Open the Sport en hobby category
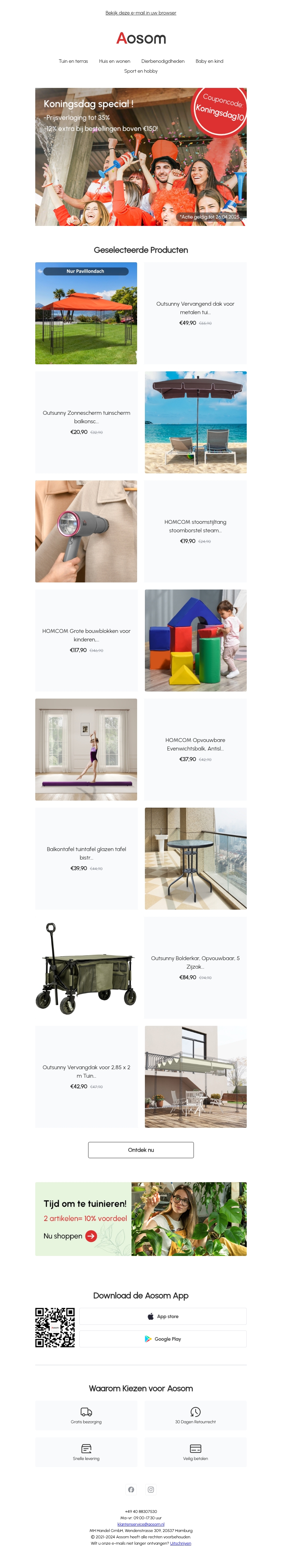Image resolution: width=282 pixels, height=1568 pixels. click(140, 71)
